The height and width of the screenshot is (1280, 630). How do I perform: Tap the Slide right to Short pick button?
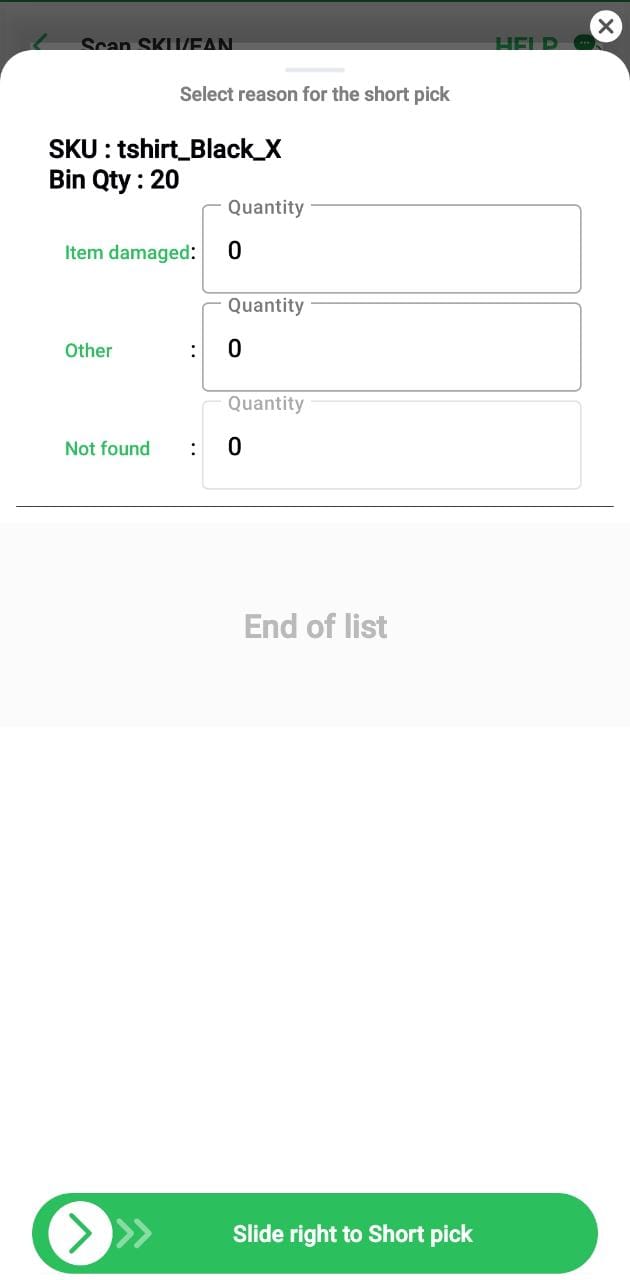pyautogui.click(x=315, y=1233)
